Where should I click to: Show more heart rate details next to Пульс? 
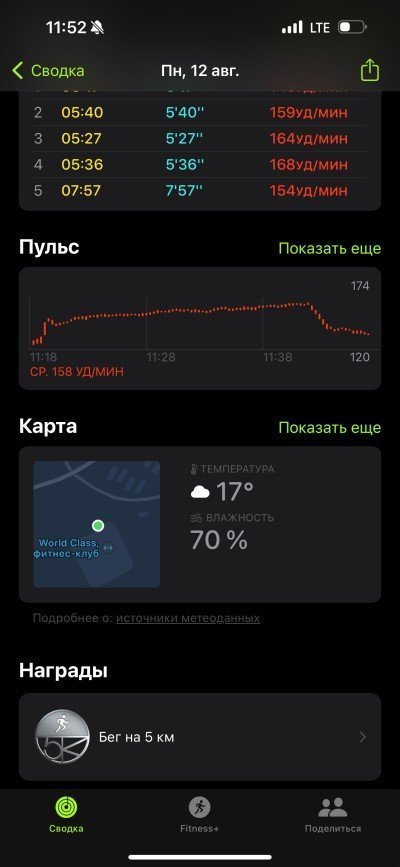point(330,248)
